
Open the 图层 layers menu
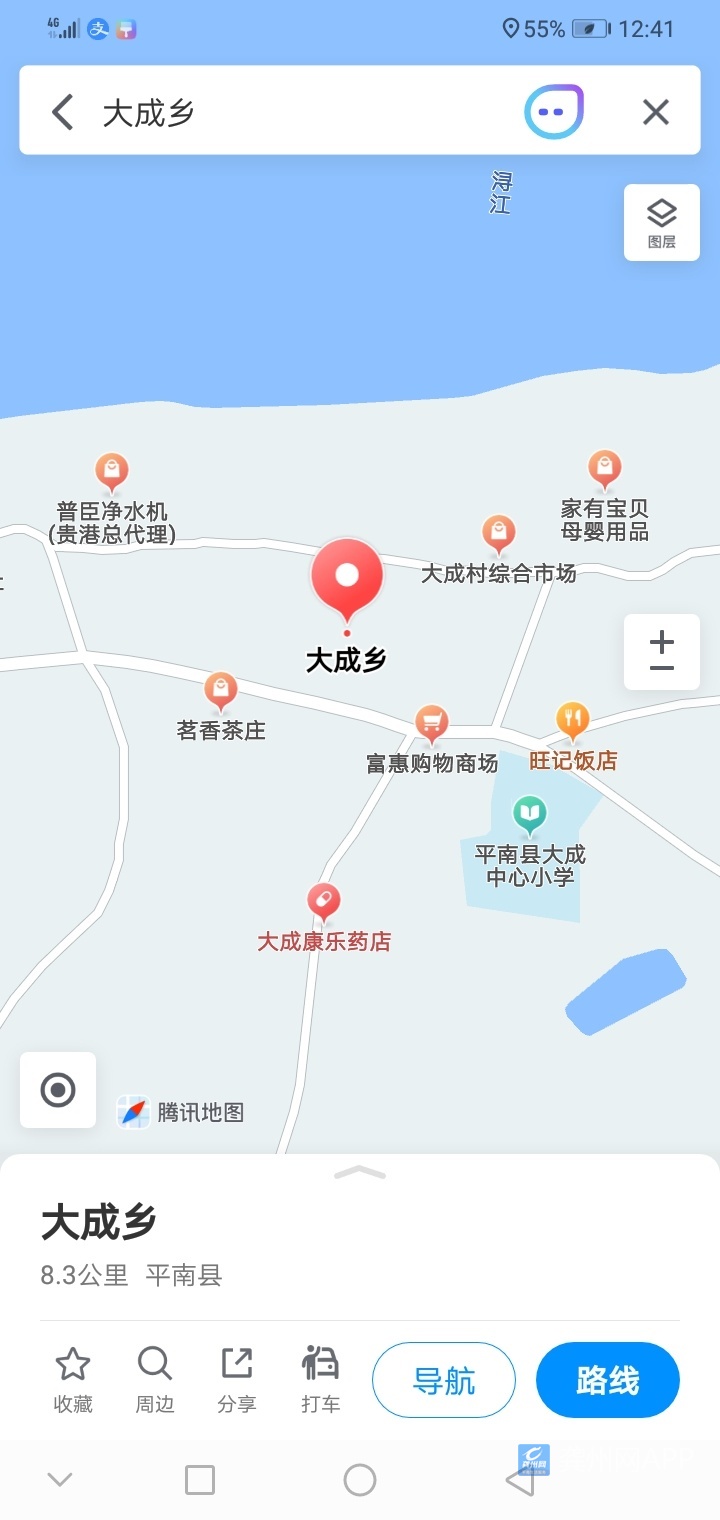[662, 222]
